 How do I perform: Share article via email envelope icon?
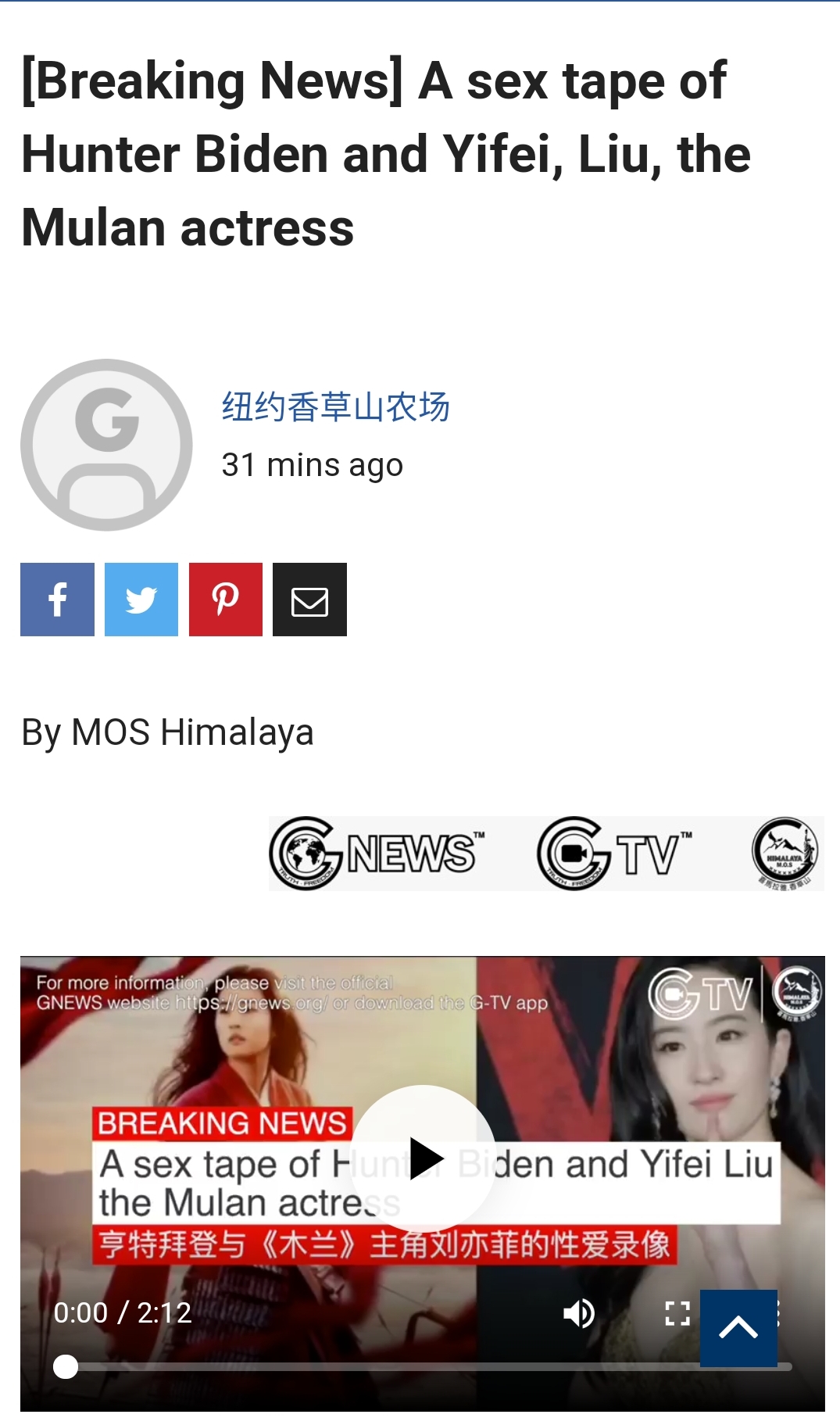click(x=309, y=600)
